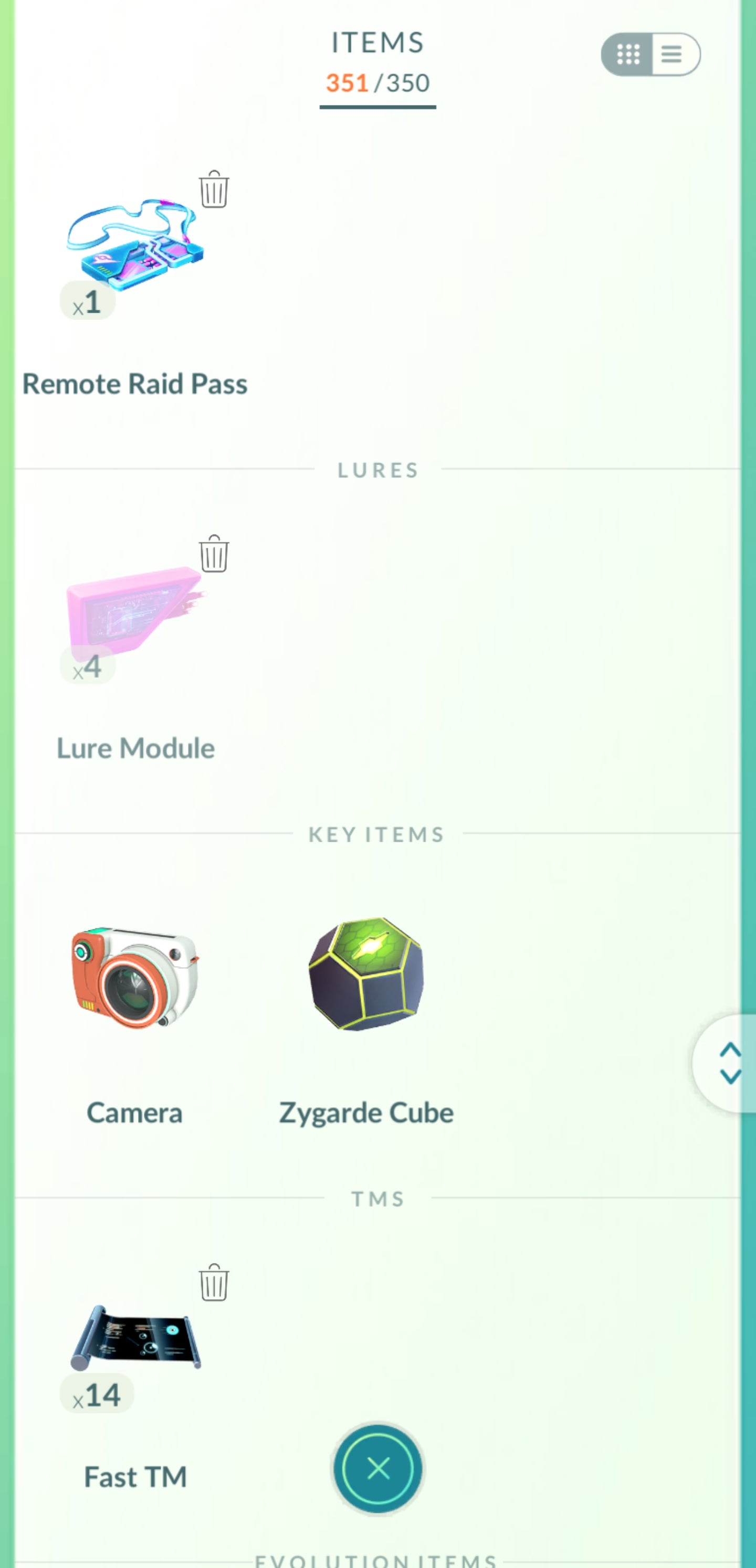Open the Camera key item
This screenshot has height=1568, width=756.
tap(134, 978)
